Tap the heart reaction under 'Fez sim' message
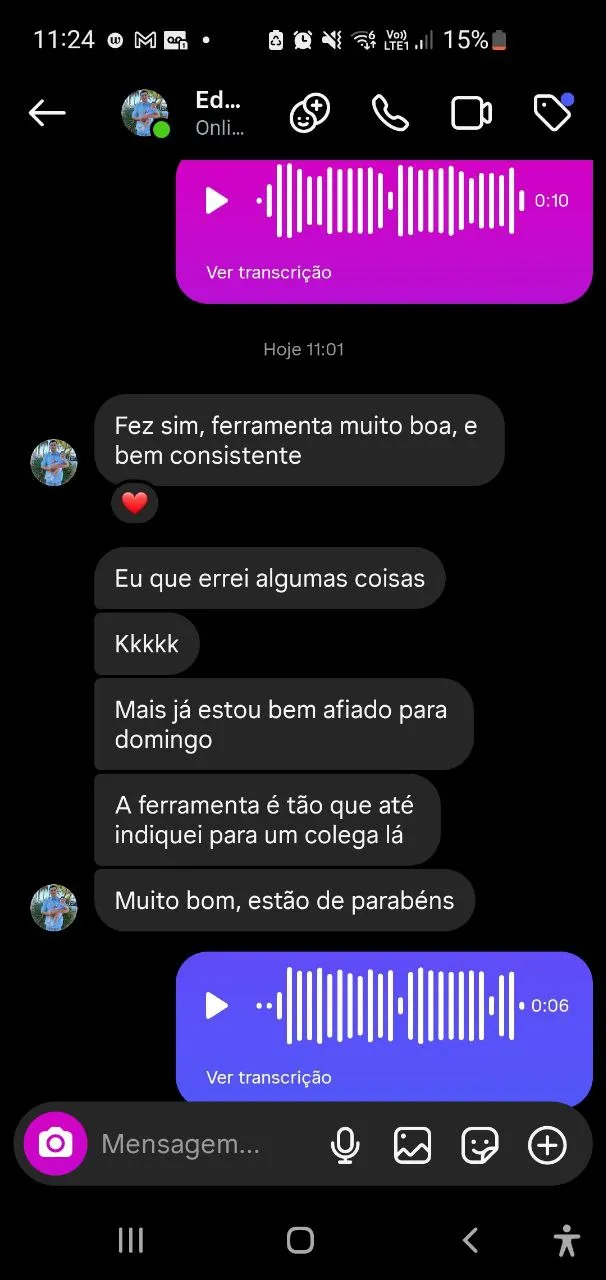Image resolution: width=606 pixels, height=1280 pixels. 135,503
